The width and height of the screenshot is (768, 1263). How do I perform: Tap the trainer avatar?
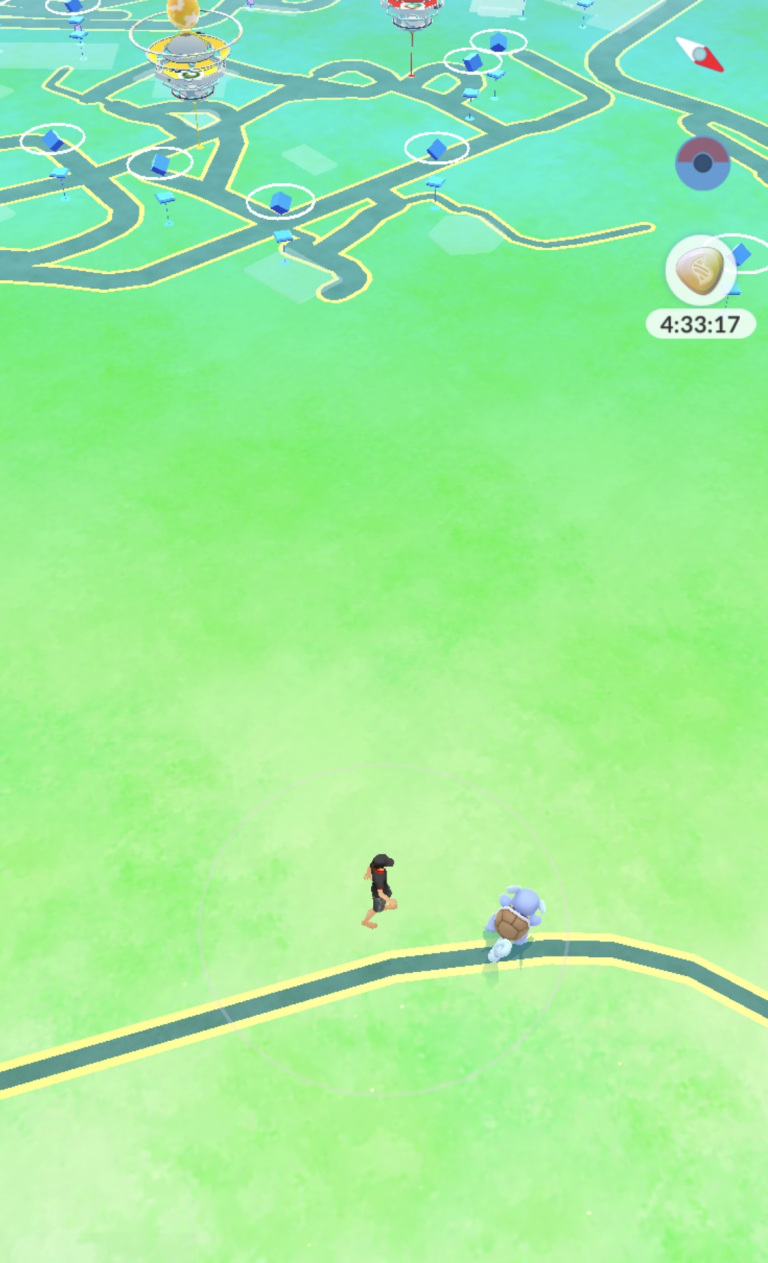[x=379, y=890]
